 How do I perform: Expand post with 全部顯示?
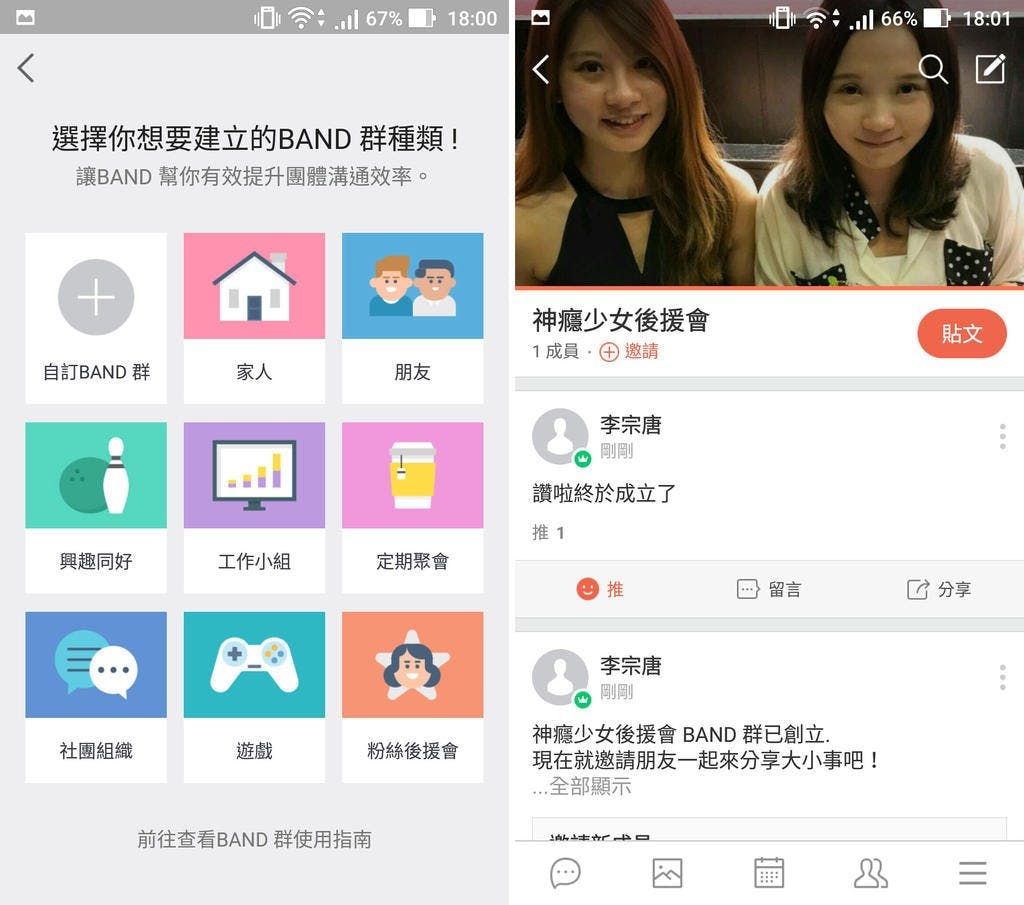tap(582, 786)
